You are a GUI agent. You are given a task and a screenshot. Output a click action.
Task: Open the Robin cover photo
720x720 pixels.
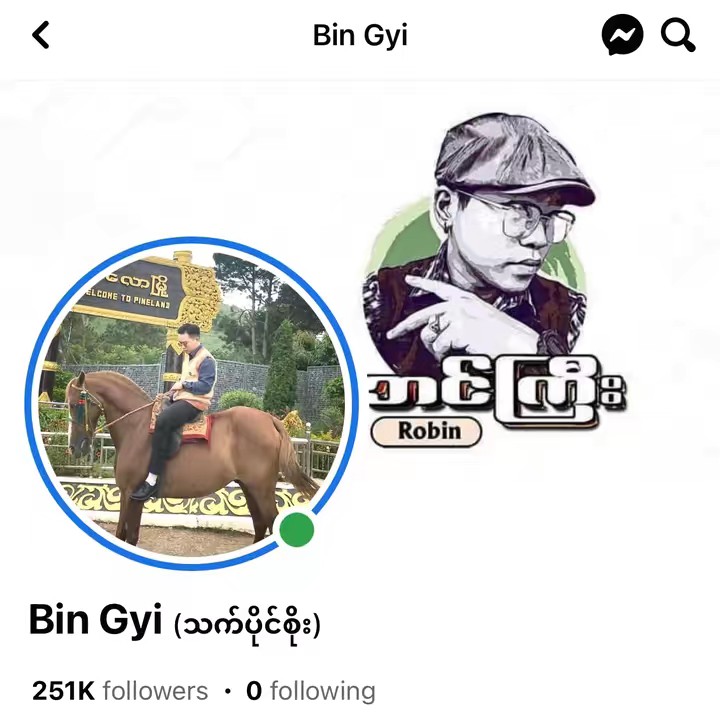click(500, 290)
